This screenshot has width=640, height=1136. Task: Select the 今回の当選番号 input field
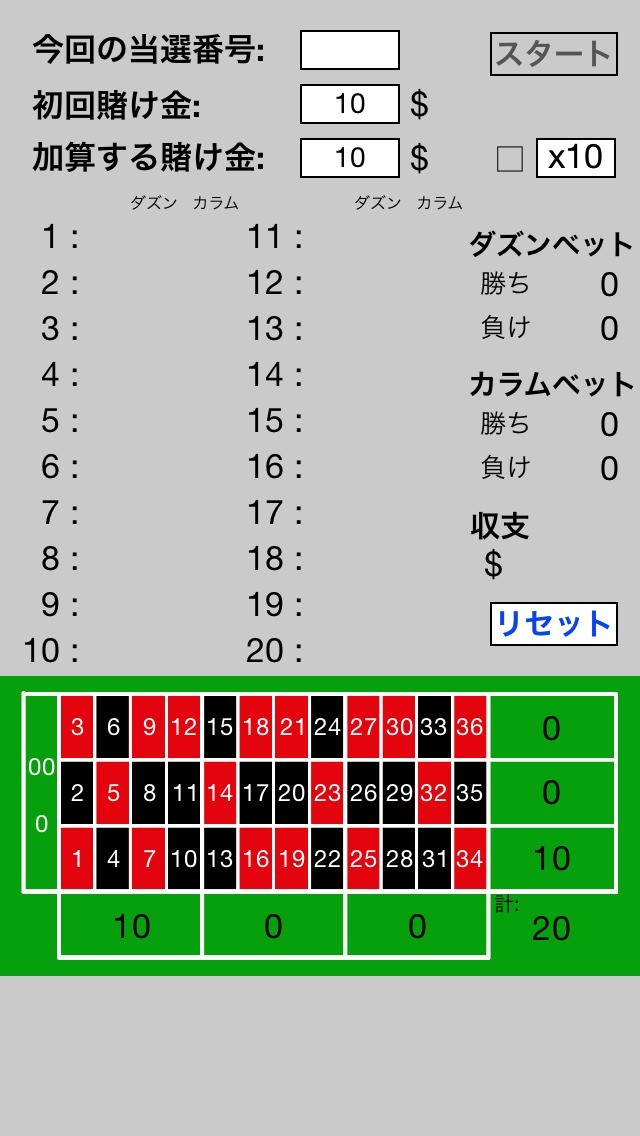[x=350, y=50]
